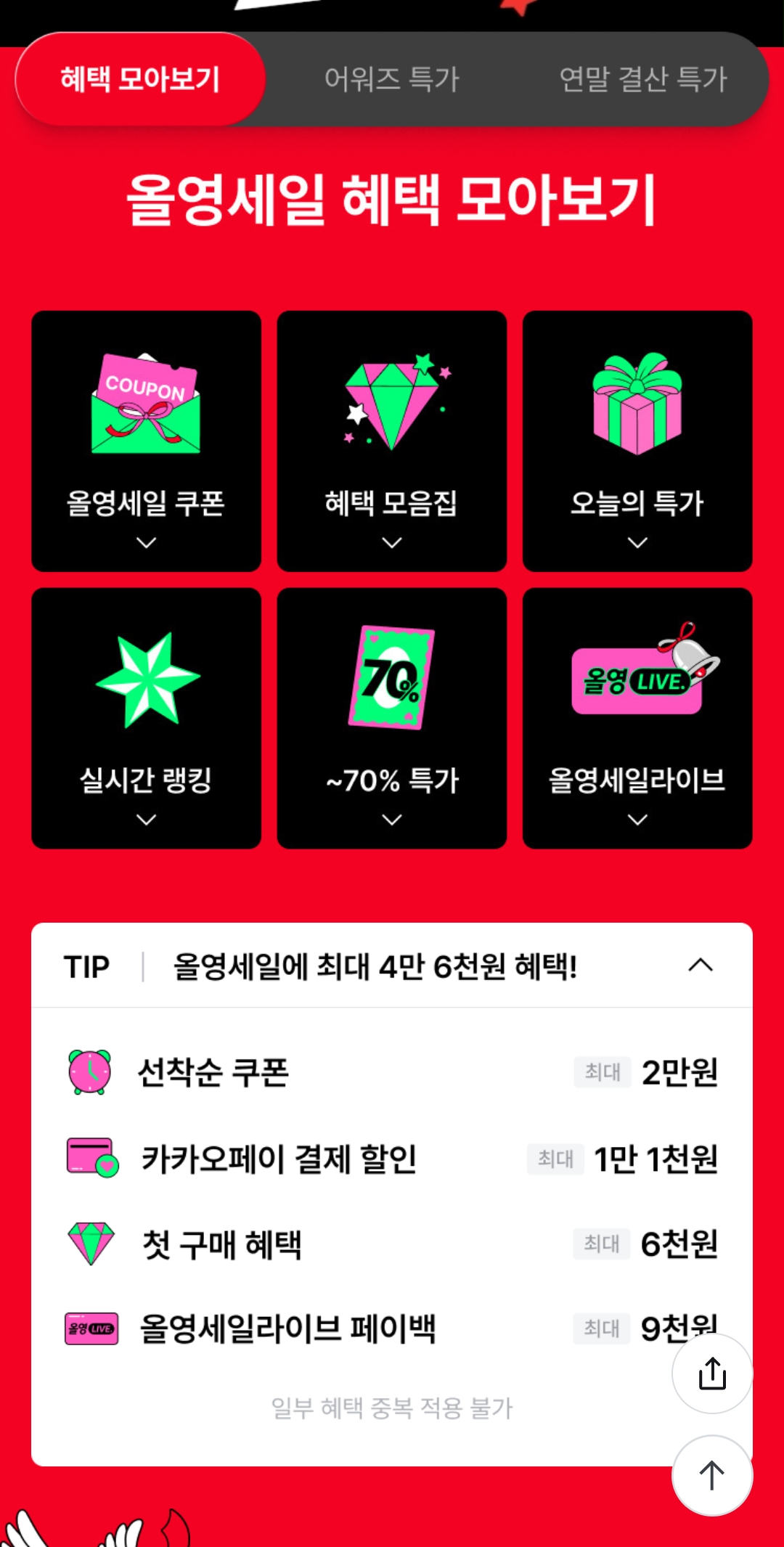Jump to 오늘의 특가 section
The height and width of the screenshot is (1547, 784).
[x=637, y=441]
